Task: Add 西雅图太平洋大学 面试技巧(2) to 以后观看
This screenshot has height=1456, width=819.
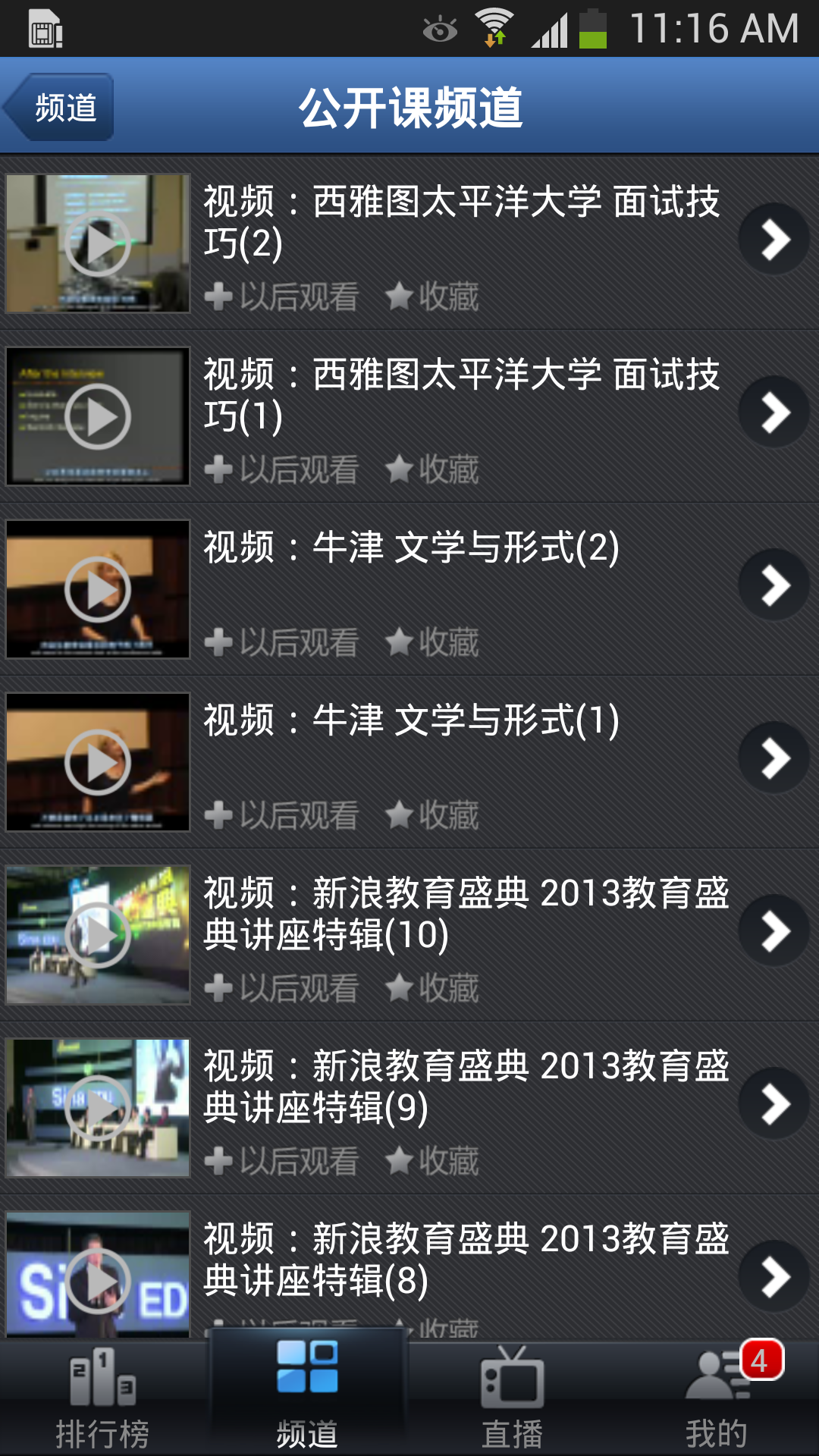Action: coord(281,297)
